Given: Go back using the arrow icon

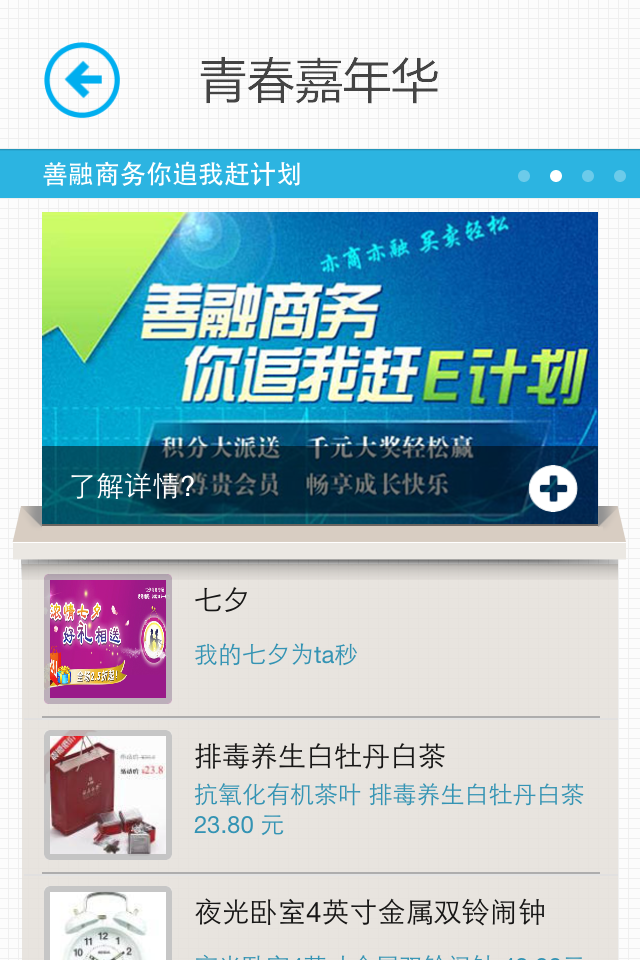Looking at the screenshot, I should click(82, 80).
